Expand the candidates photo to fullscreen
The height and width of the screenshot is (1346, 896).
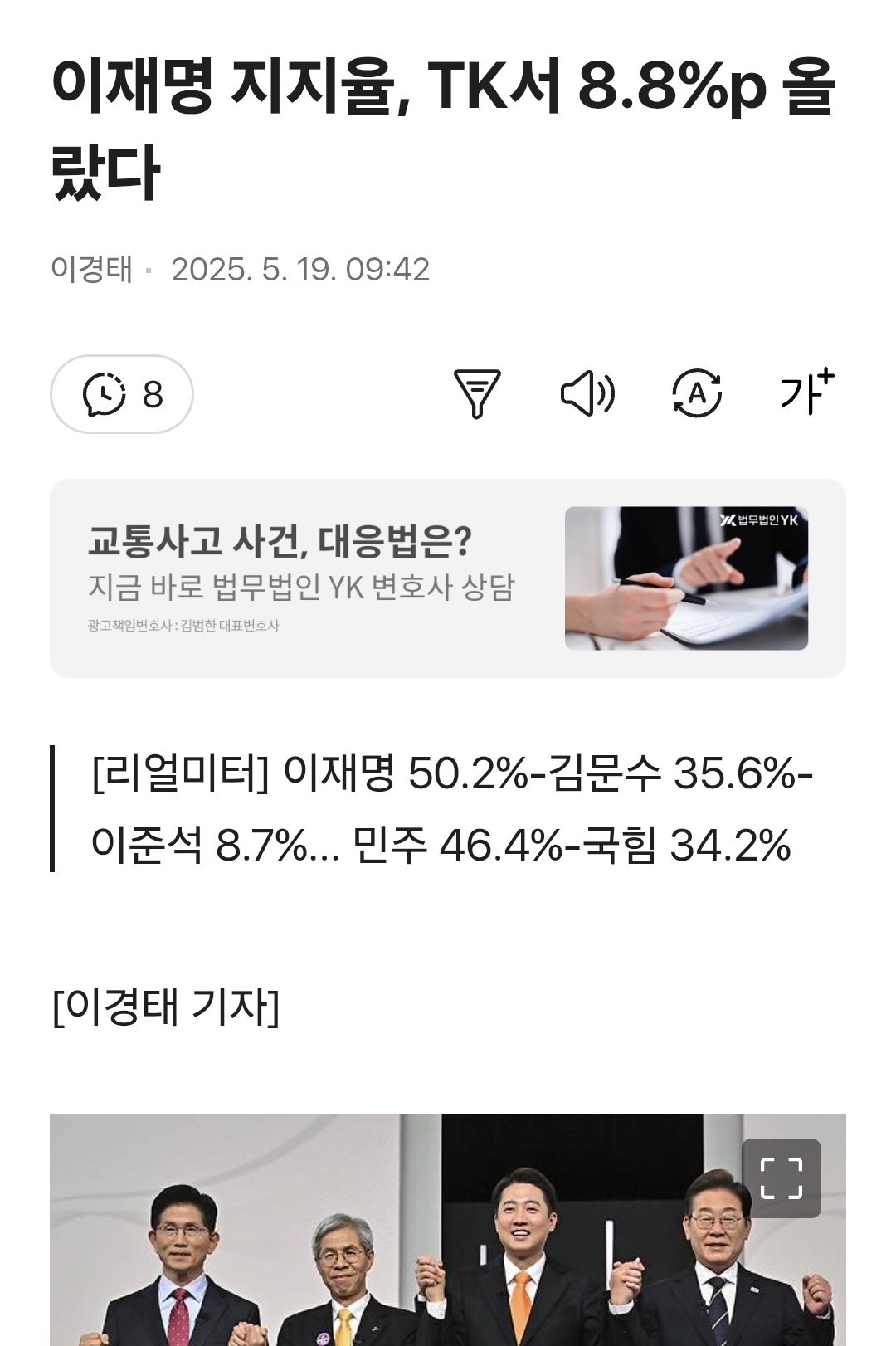[781, 1178]
